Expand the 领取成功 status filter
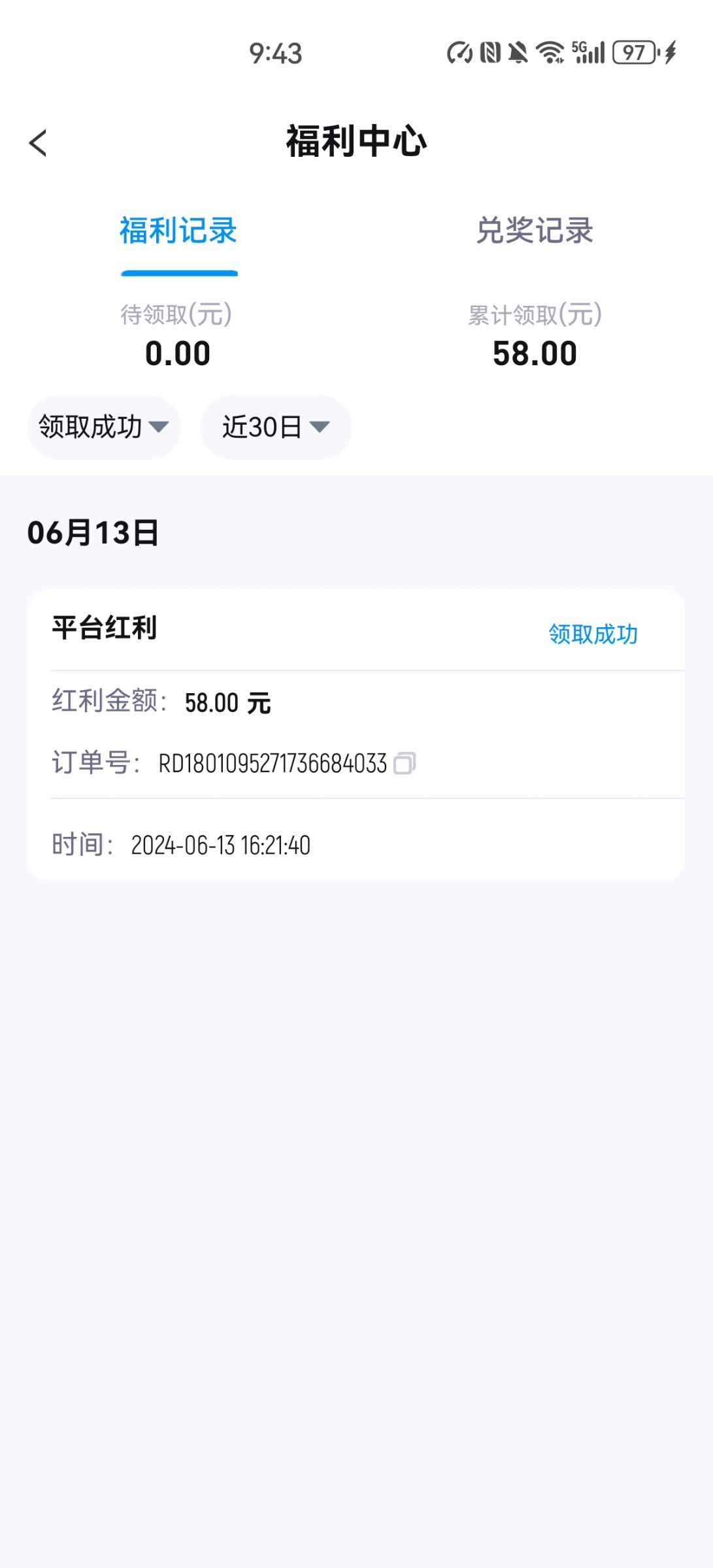The height and width of the screenshot is (1568, 713). tap(104, 427)
